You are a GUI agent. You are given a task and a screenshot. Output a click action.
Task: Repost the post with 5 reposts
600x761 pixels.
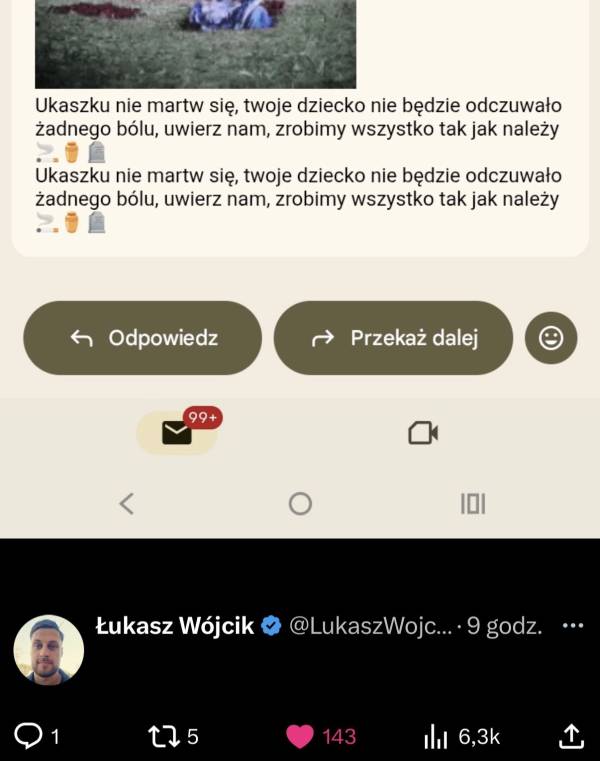click(x=161, y=737)
